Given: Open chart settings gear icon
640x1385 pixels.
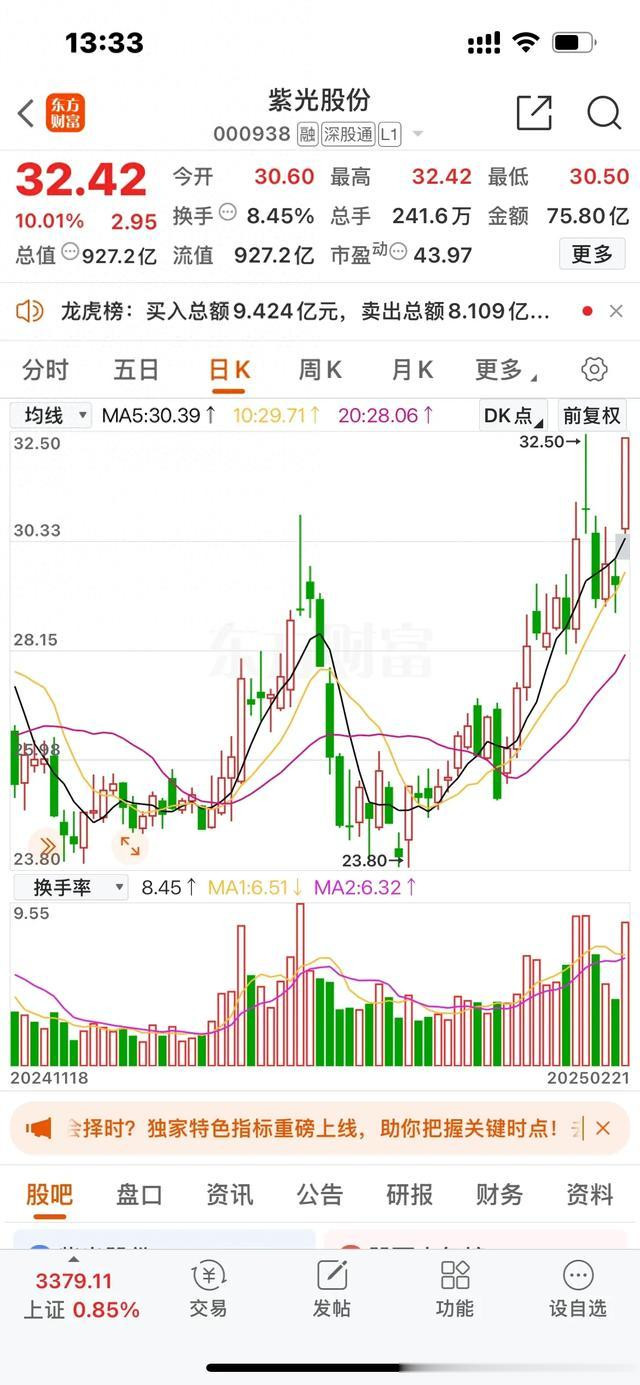Looking at the screenshot, I should click(594, 370).
